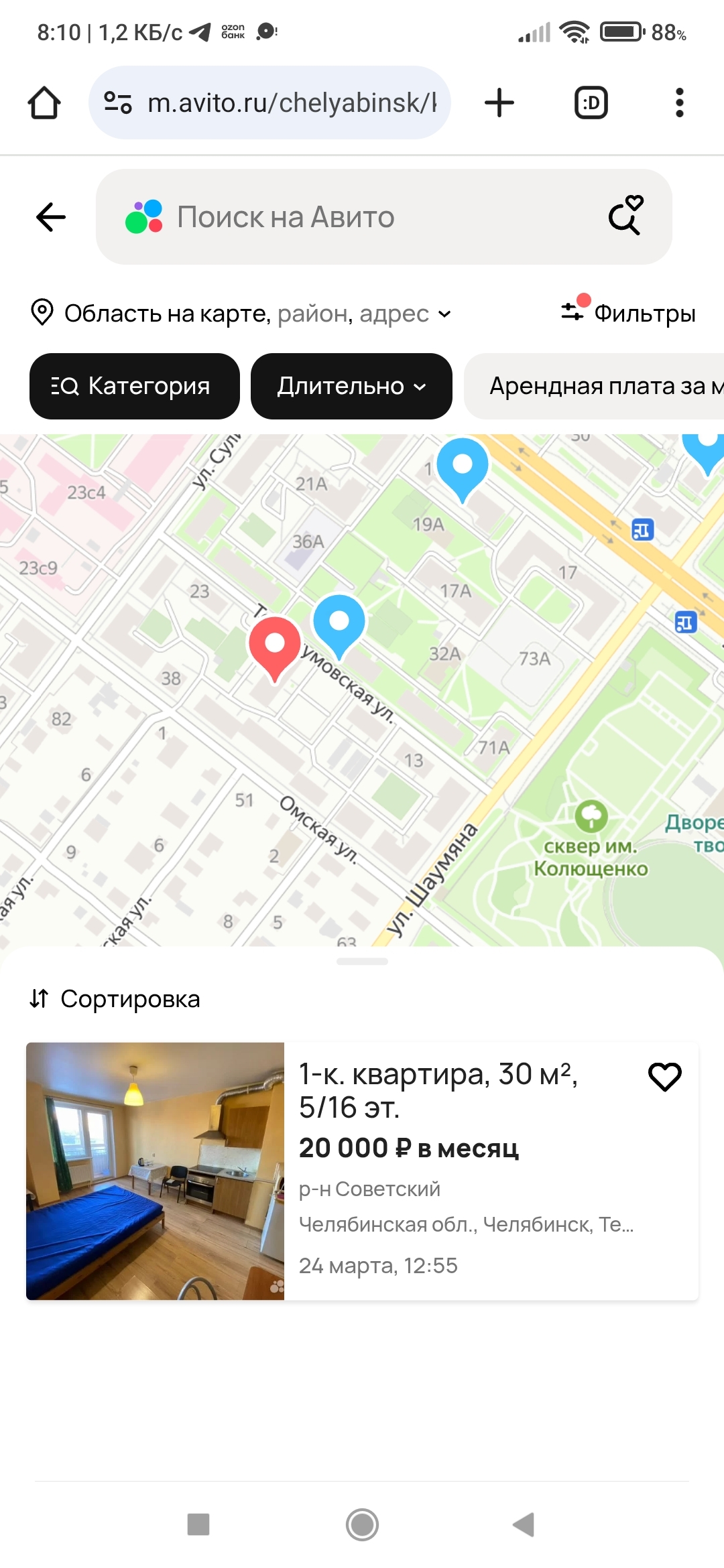Image resolution: width=724 pixels, height=1568 pixels.
Task: Select the Арендная плата chip
Action: (594, 386)
